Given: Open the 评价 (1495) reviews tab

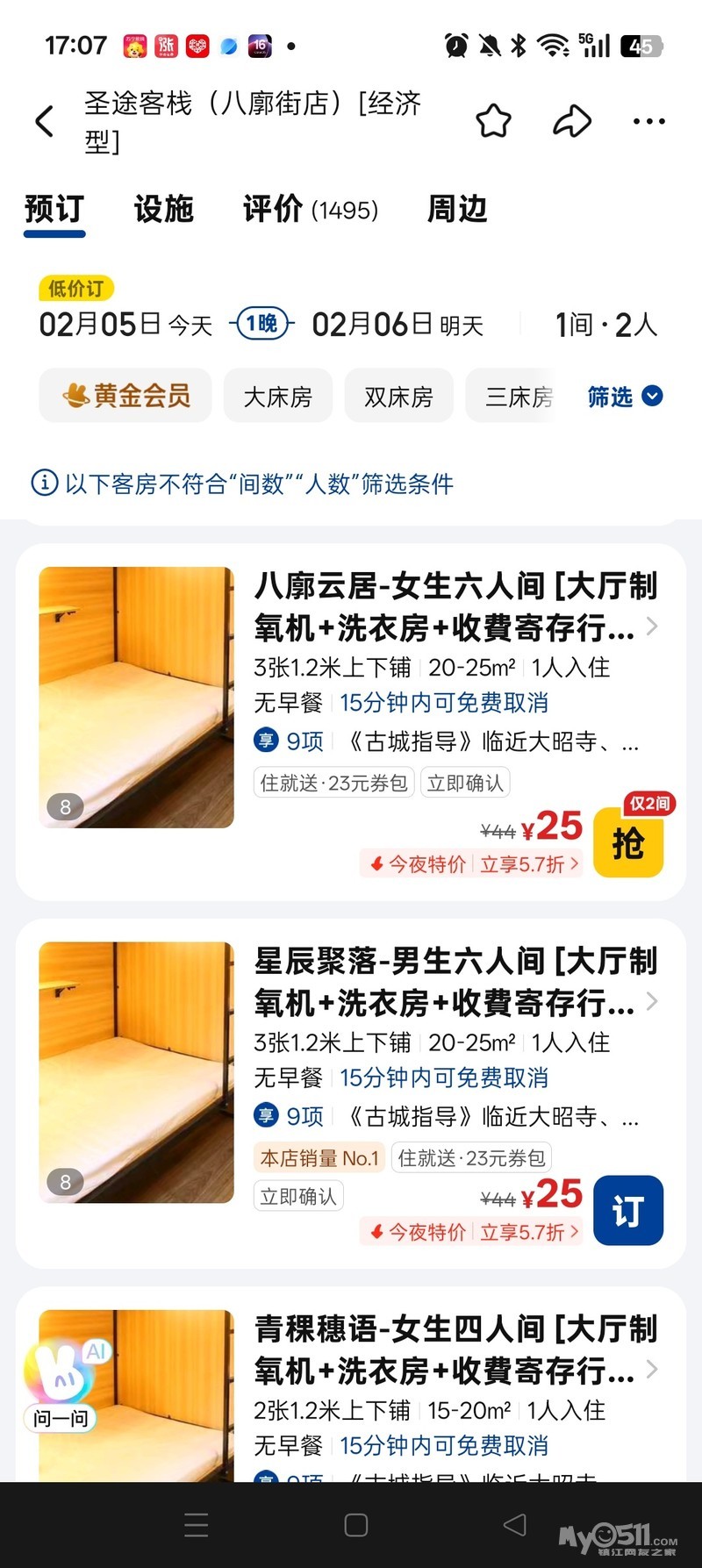Looking at the screenshot, I should point(310,210).
